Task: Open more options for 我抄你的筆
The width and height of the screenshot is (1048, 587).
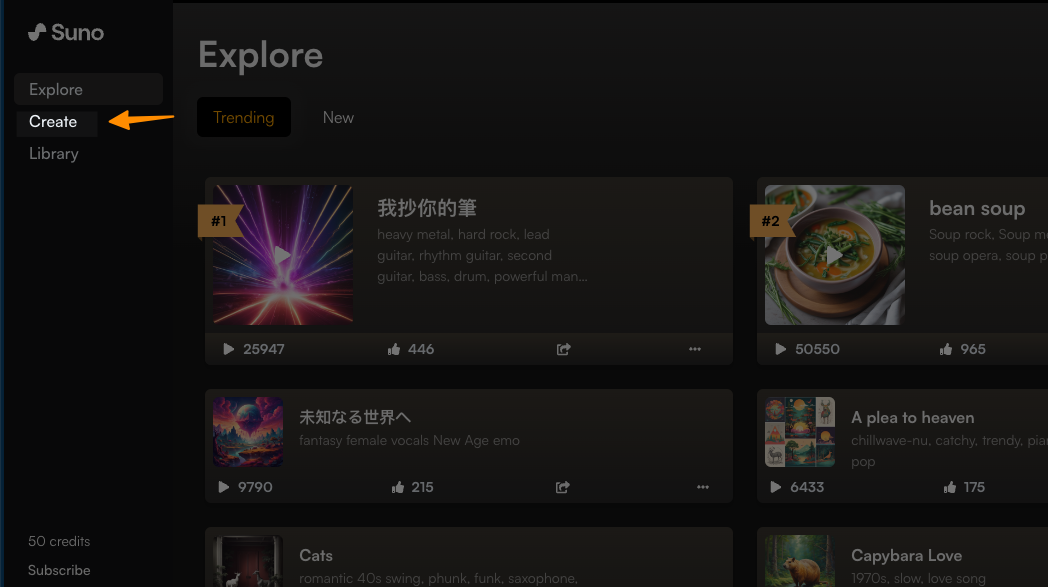Action: [695, 349]
